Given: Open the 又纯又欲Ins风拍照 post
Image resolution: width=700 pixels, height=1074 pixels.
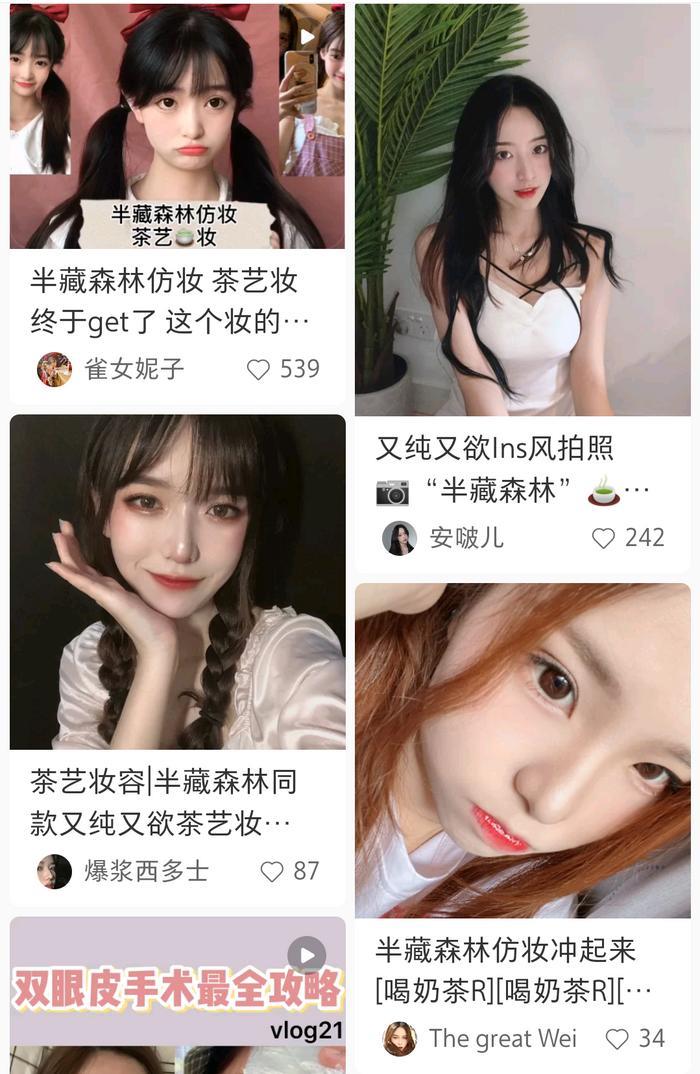Looking at the screenshot, I should coord(522,210).
